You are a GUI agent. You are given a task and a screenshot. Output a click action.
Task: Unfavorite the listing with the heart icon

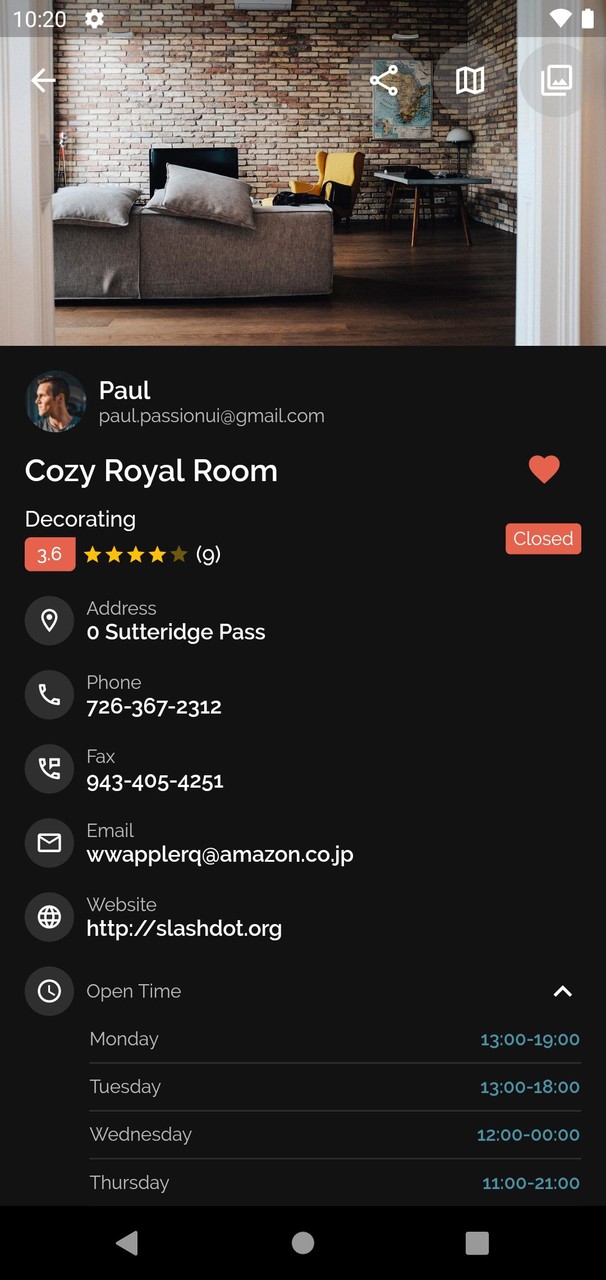[x=544, y=469]
